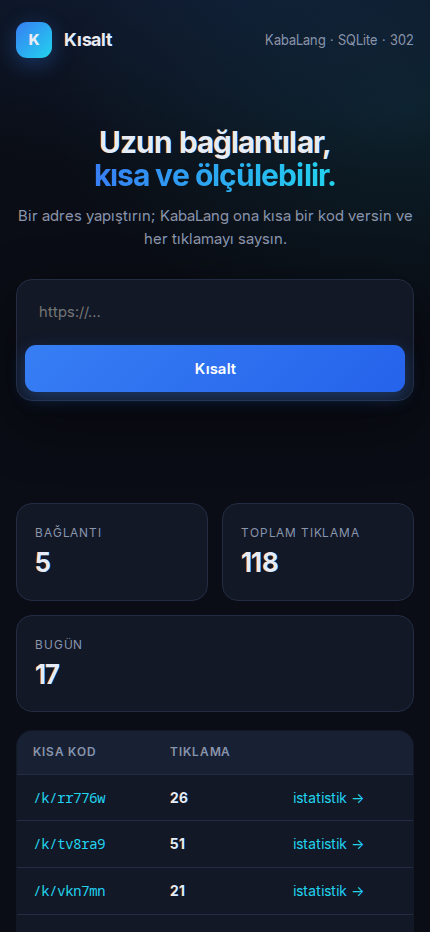Screen dimensions: 430x932
Task: Open the Kısalt logo home link
Action: pos(64,40)
